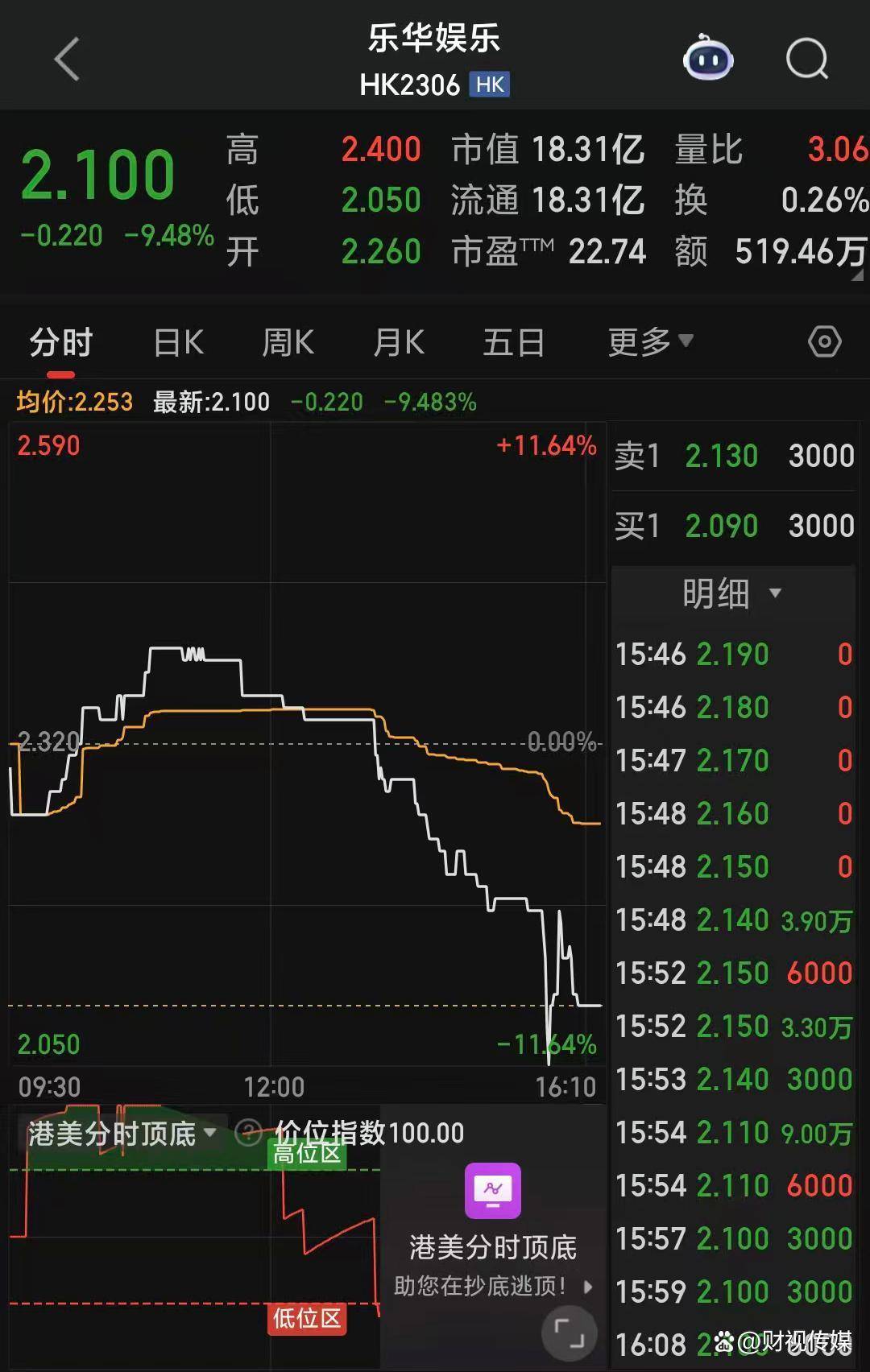Screen dimensions: 870x1372
Task: Open the robot assistant icon
Action: tap(708, 59)
